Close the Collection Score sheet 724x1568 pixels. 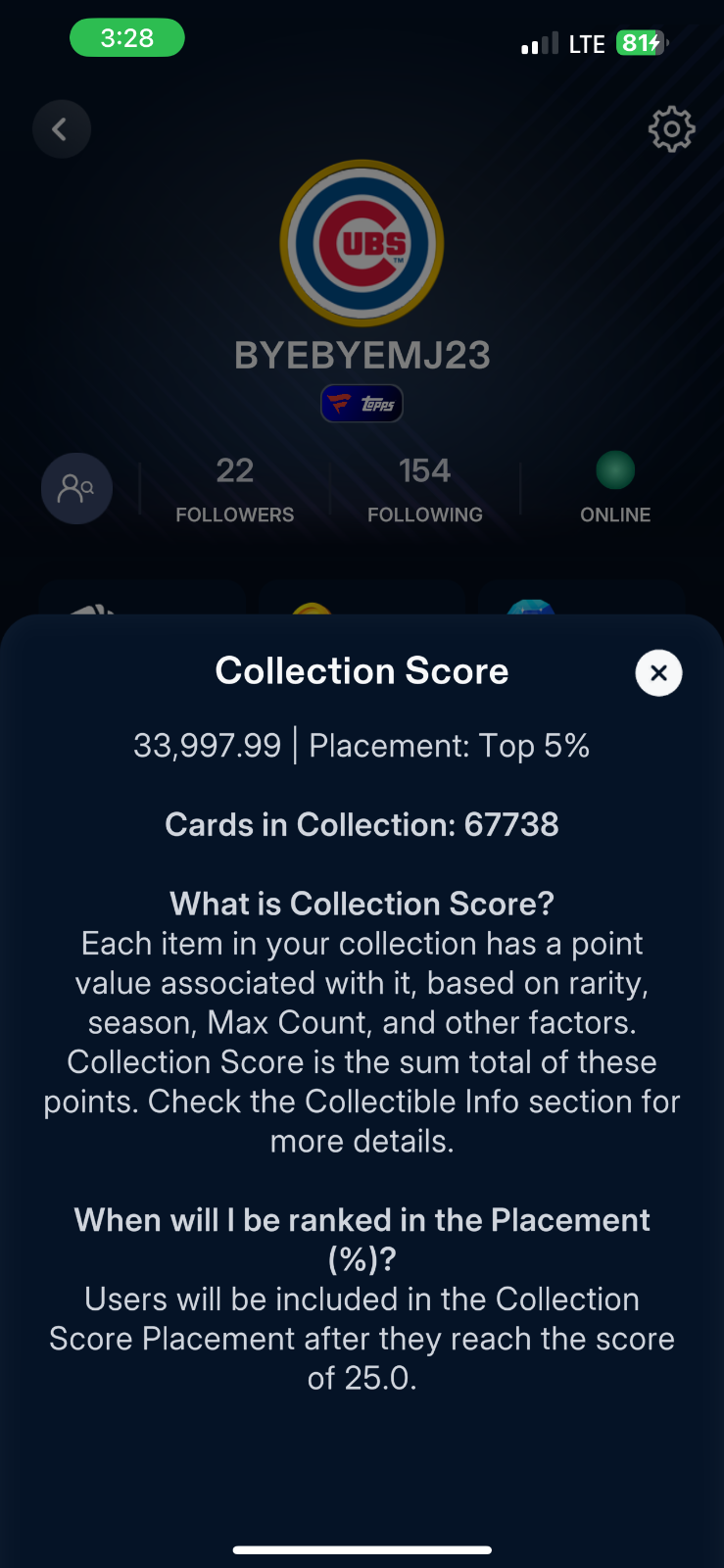[x=658, y=673]
